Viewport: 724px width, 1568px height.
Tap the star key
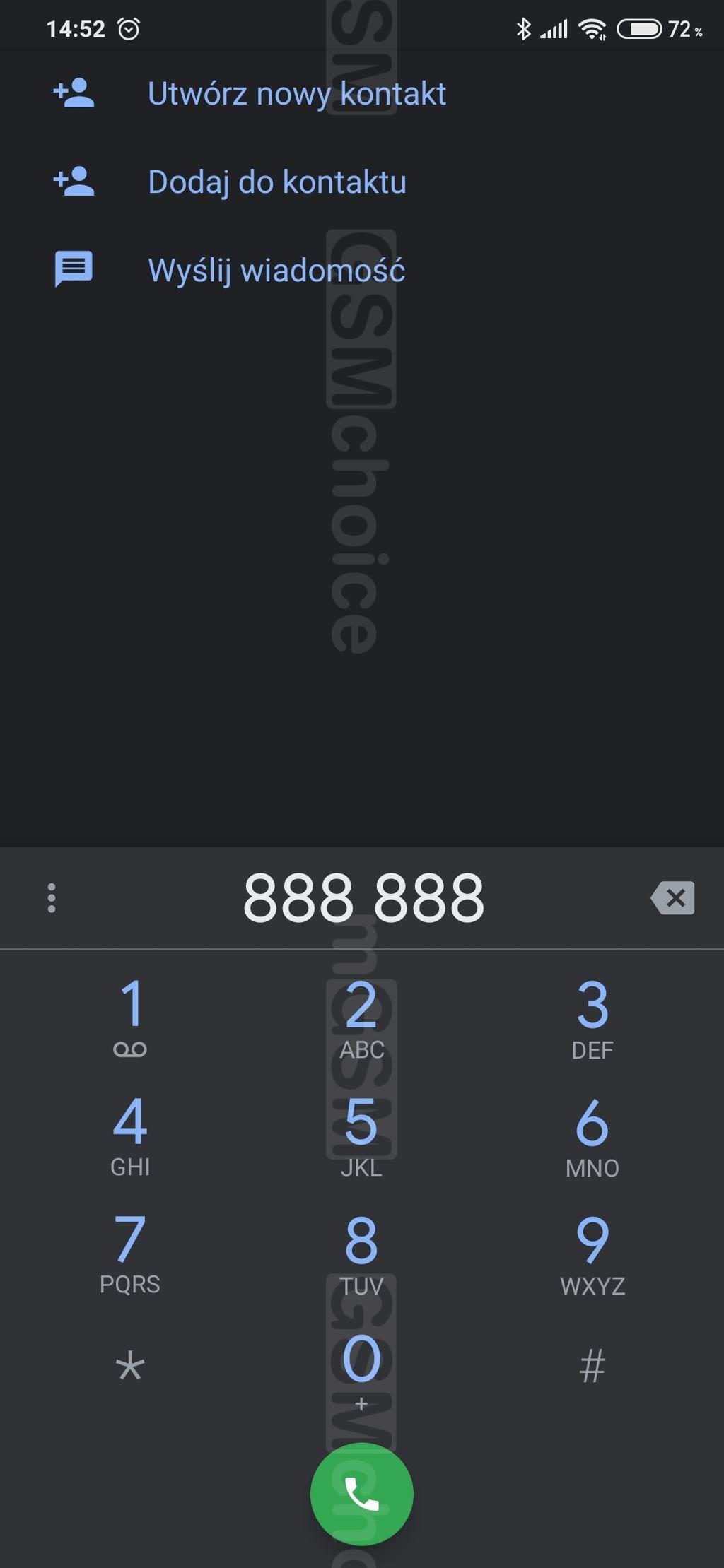coord(130,1367)
